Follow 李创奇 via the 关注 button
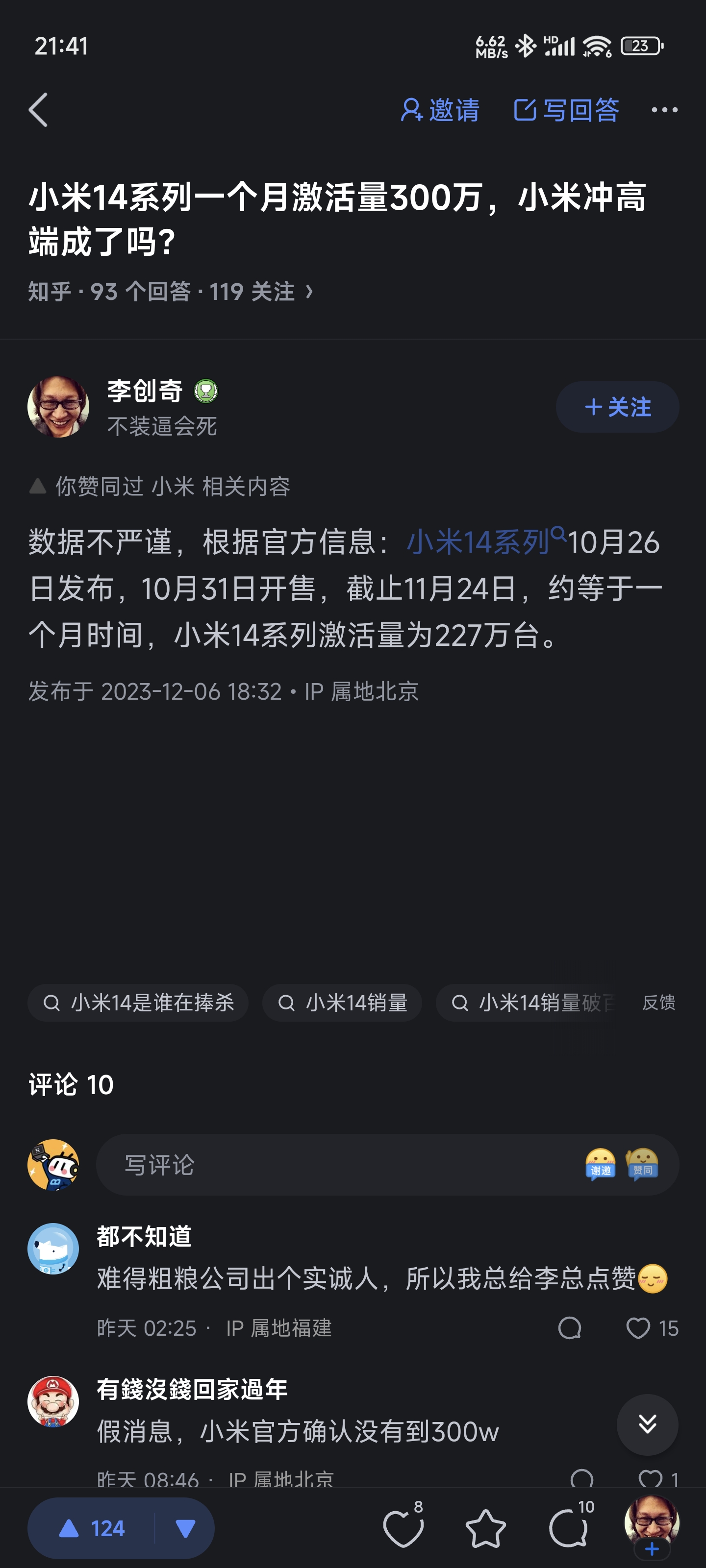Viewport: 706px width, 1568px height. (616, 407)
